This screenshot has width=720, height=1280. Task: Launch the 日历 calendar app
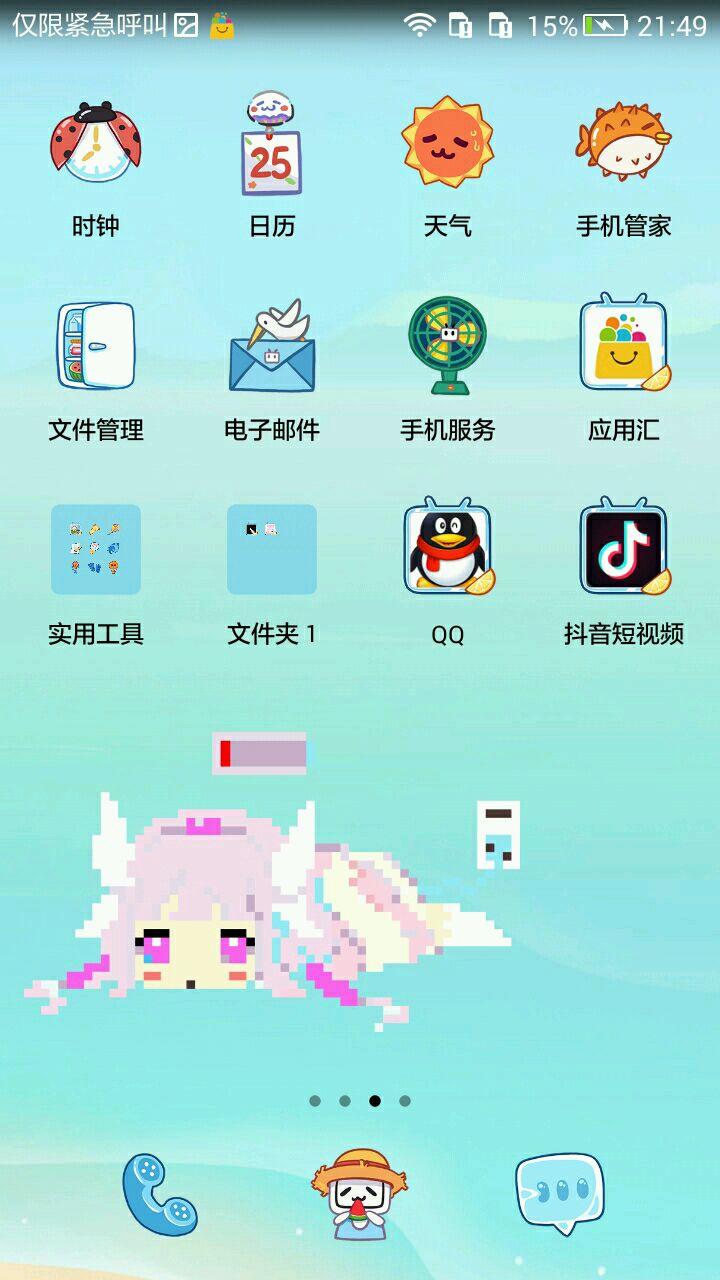pyautogui.click(x=271, y=145)
